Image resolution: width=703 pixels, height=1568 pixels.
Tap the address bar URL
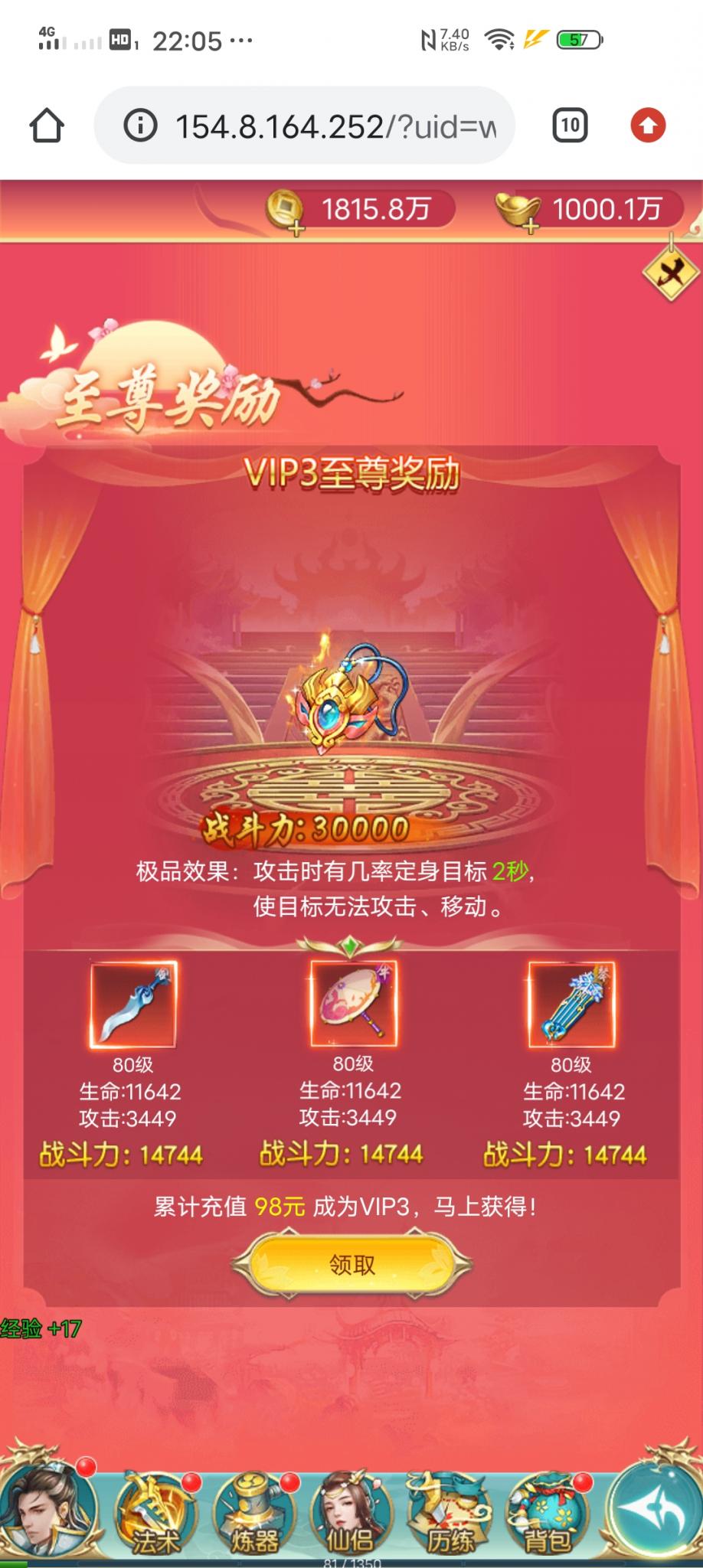pyautogui.click(x=335, y=126)
